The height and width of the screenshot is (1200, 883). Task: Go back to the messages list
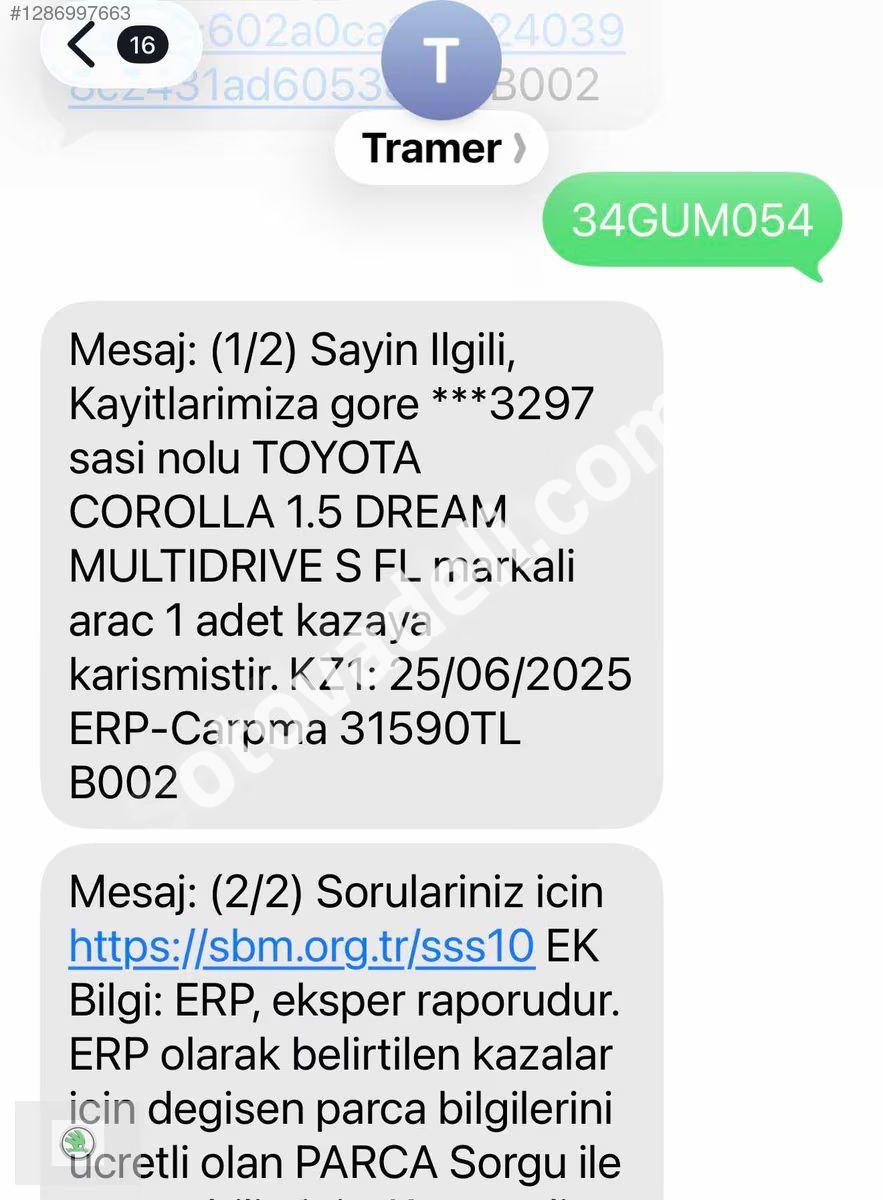[82, 44]
